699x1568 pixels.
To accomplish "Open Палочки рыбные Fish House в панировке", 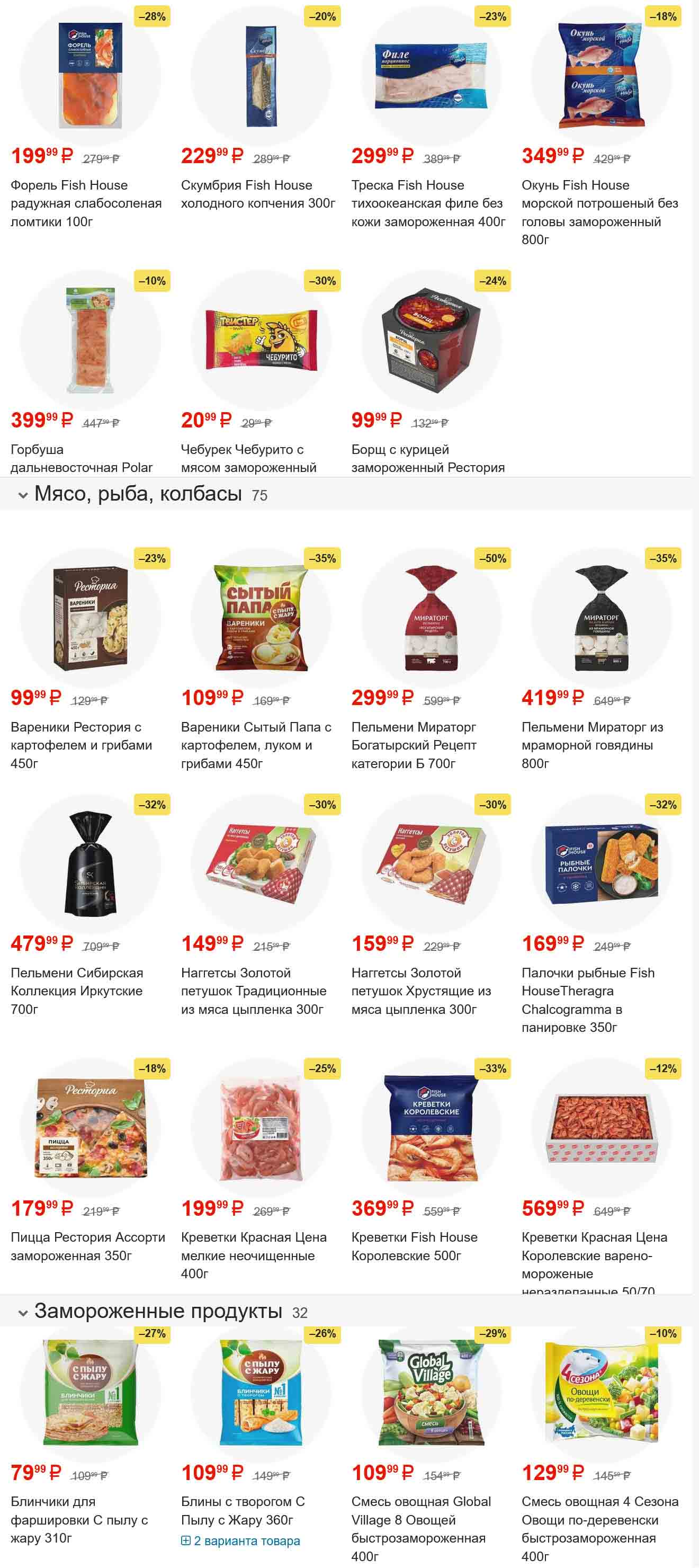I will 588,1000.
